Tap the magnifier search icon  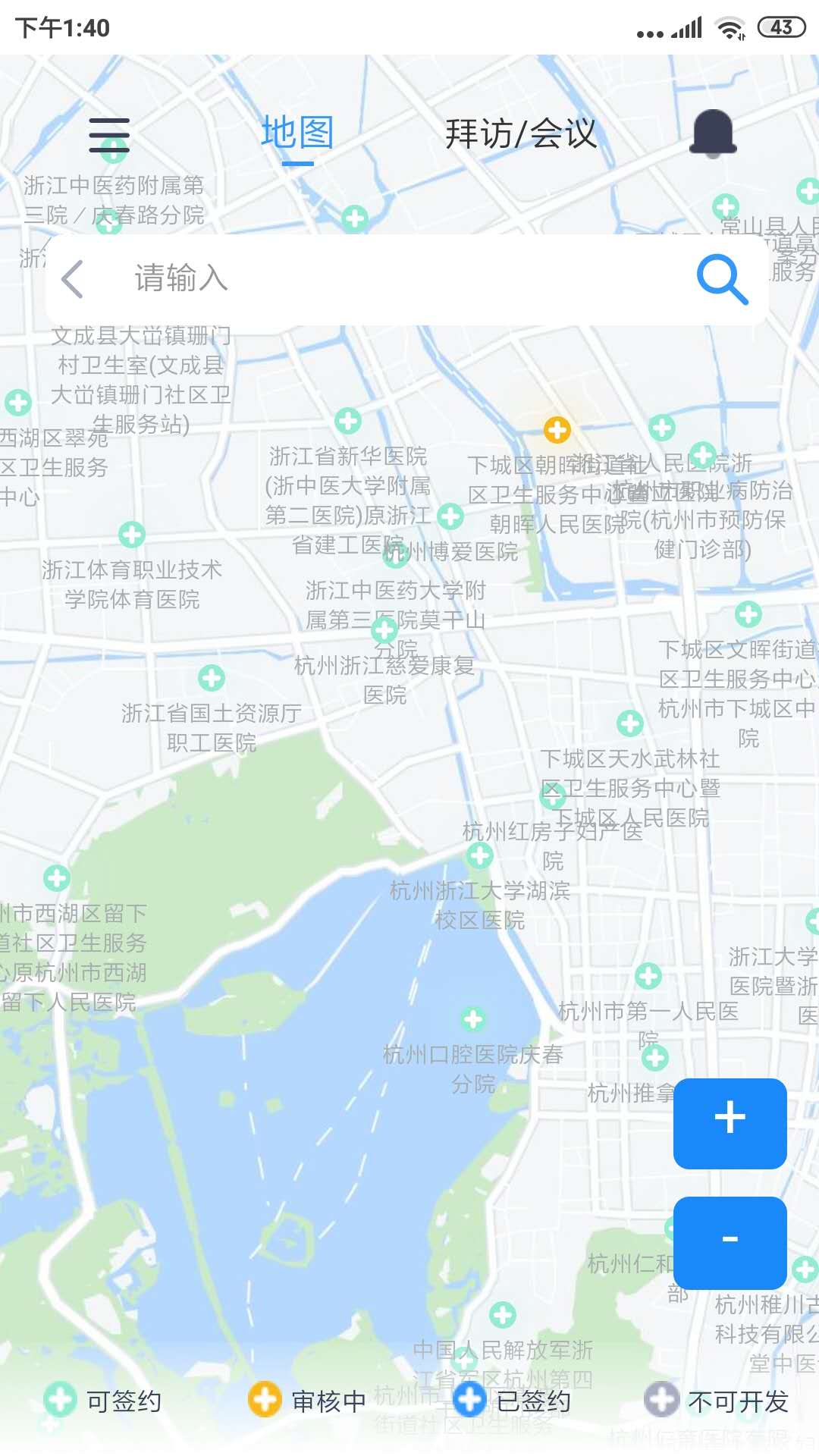pyautogui.click(x=721, y=279)
